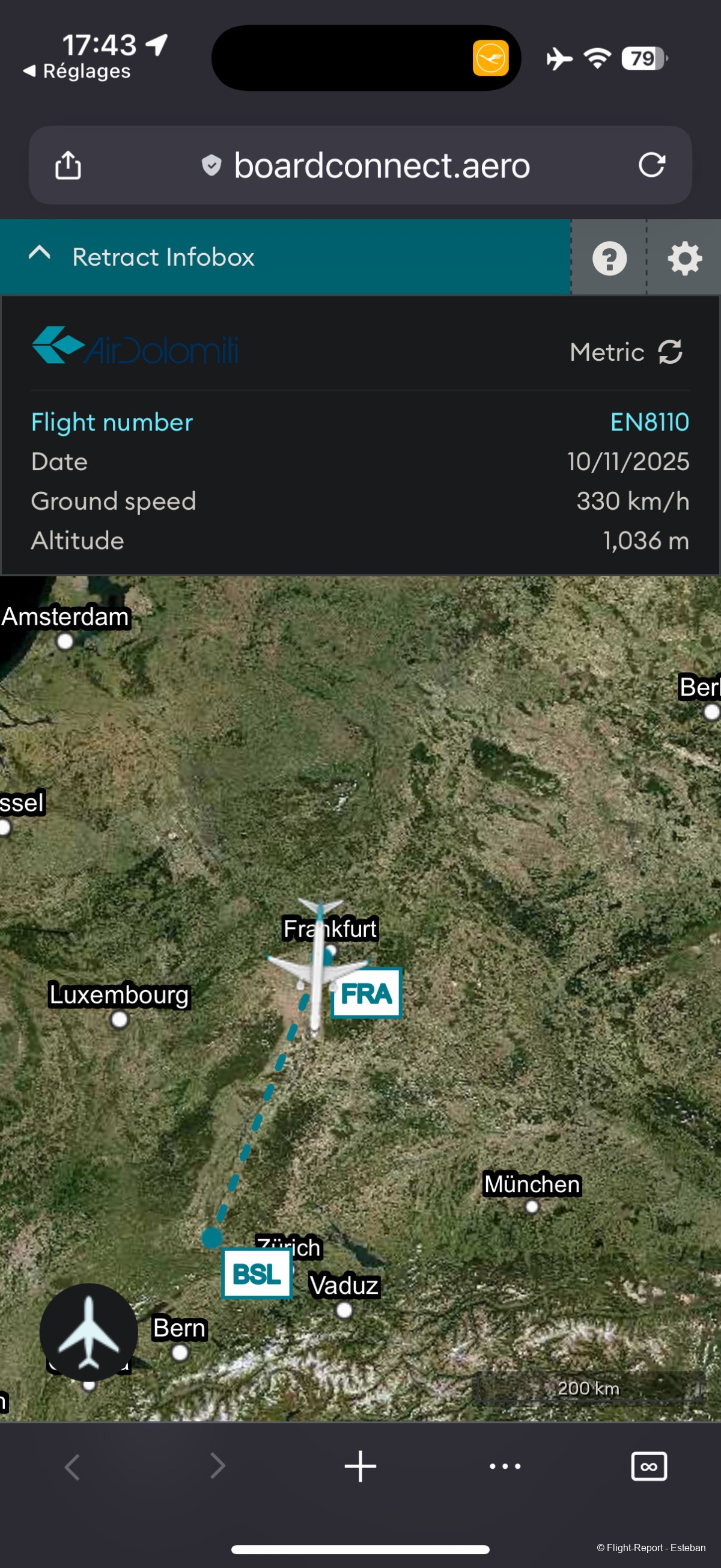Reload the boardconnect.aero page
The width and height of the screenshot is (721, 1568).
pyautogui.click(x=651, y=165)
